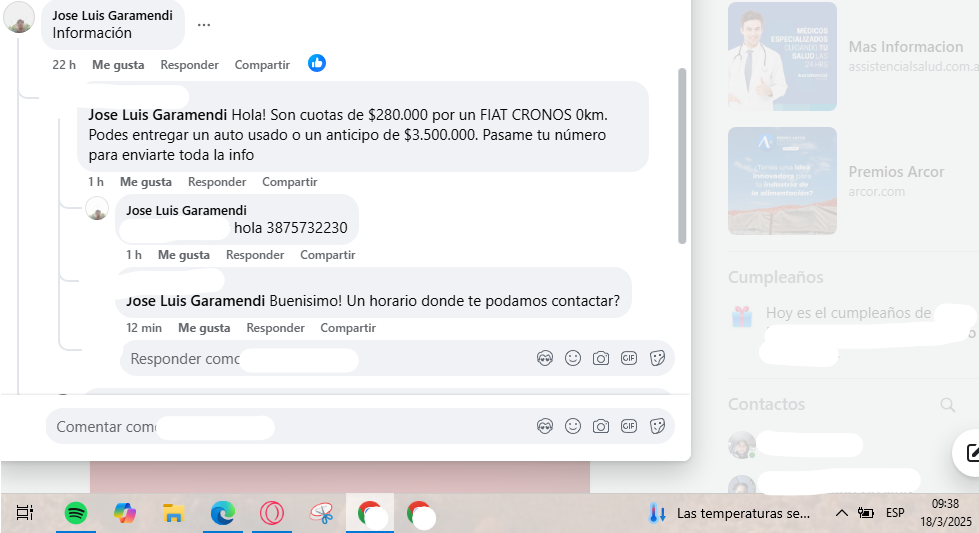The height and width of the screenshot is (533, 979).
Task: Add a sticker in the Comentar box
Action: [x=658, y=426]
